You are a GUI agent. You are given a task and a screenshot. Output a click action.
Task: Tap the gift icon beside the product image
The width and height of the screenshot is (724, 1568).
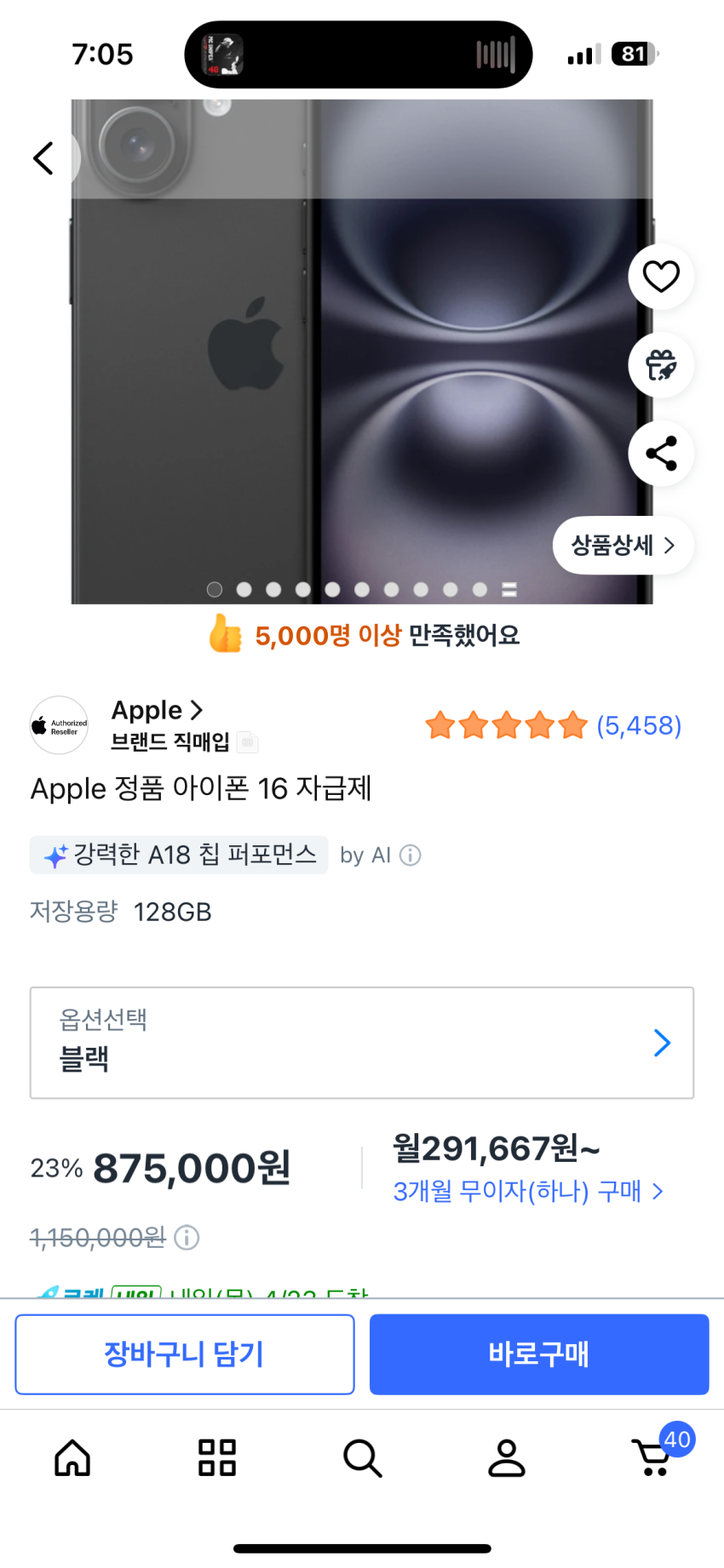click(661, 365)
